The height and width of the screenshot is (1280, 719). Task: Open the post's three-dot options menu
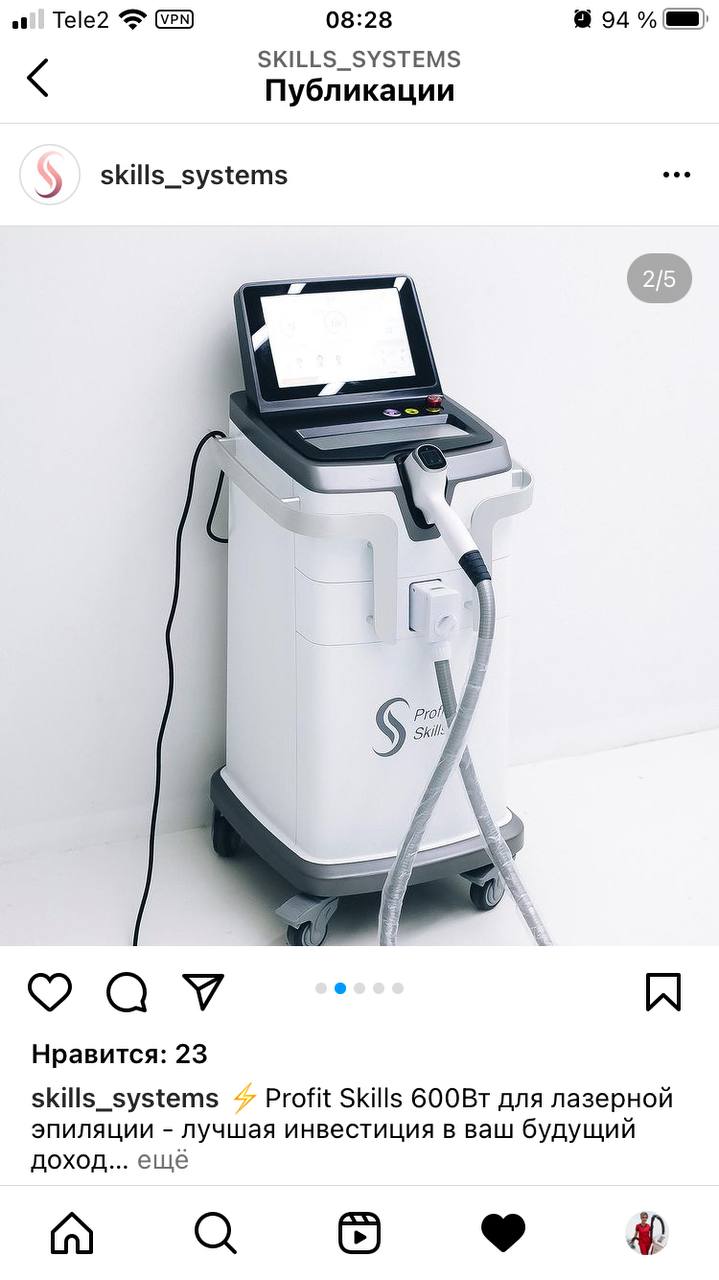[x=676, y=175]
